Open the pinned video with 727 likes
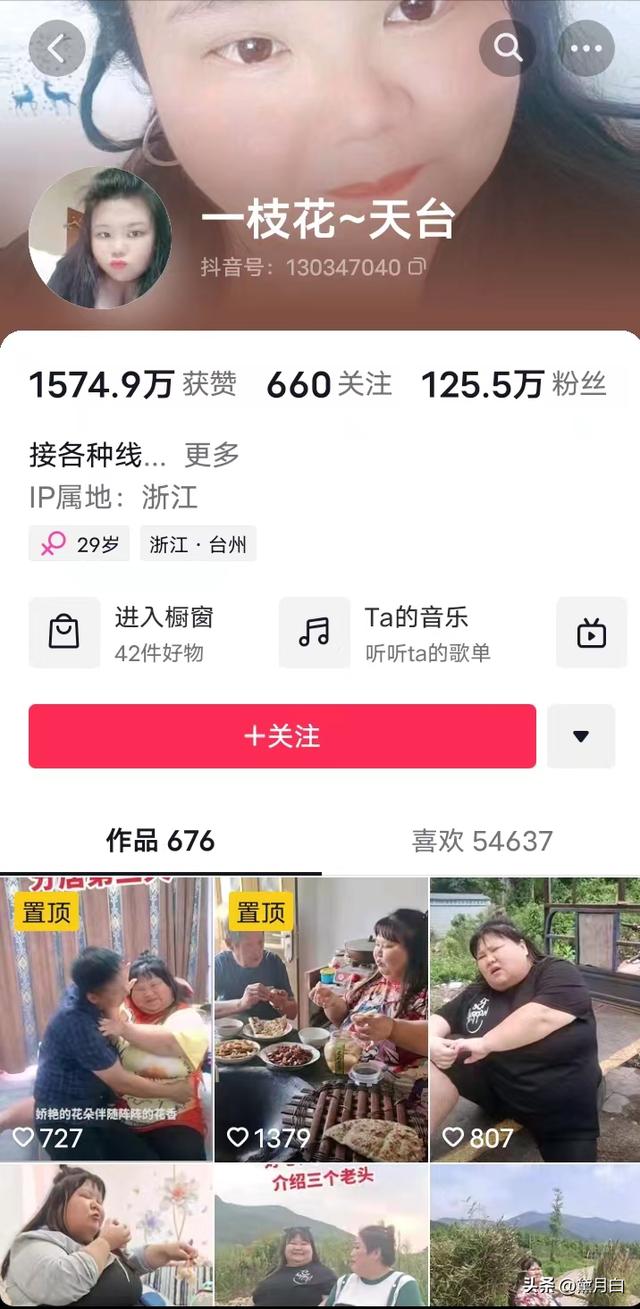Viewport: 640px width, 1309px height. [x=106, y=1019]
